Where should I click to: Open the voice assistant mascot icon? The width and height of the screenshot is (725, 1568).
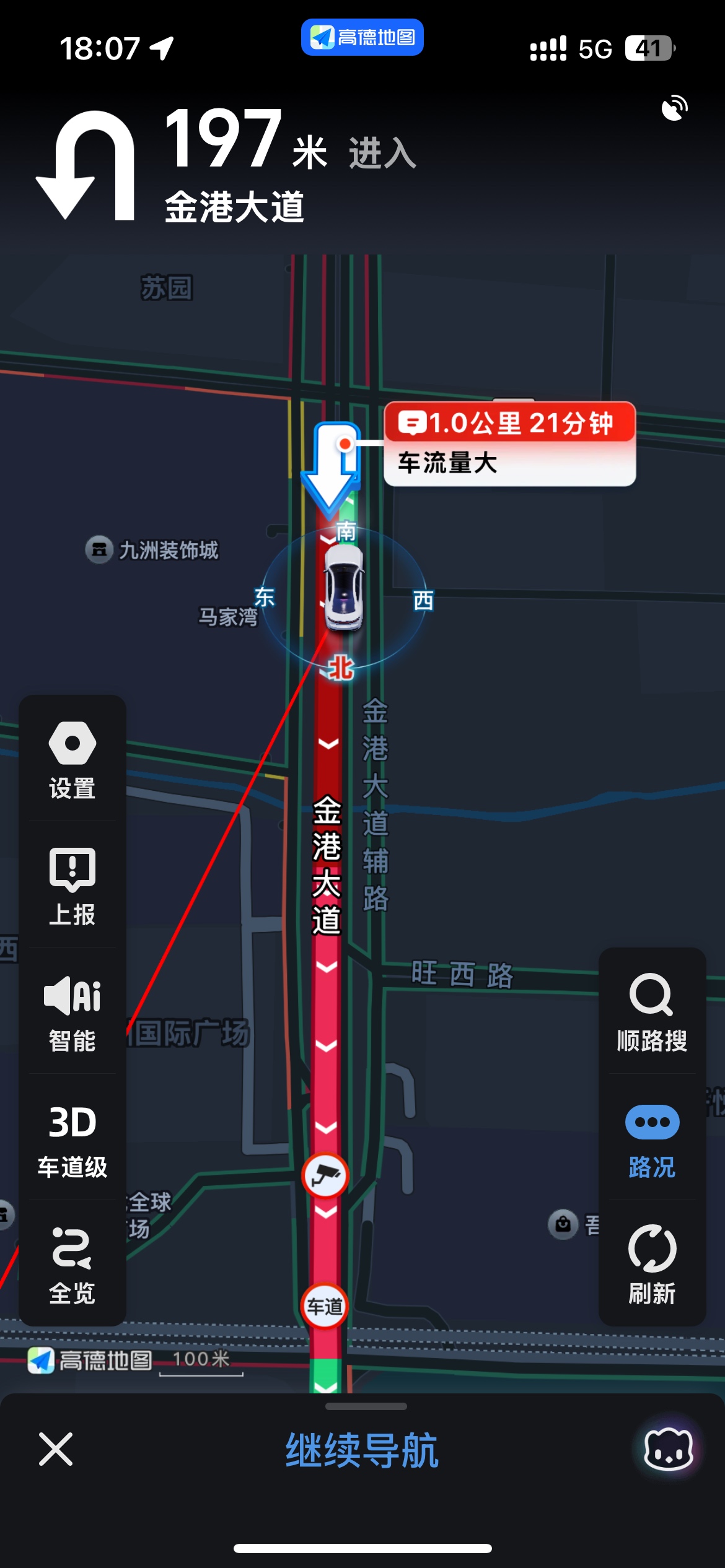[x=669, y=1449]
